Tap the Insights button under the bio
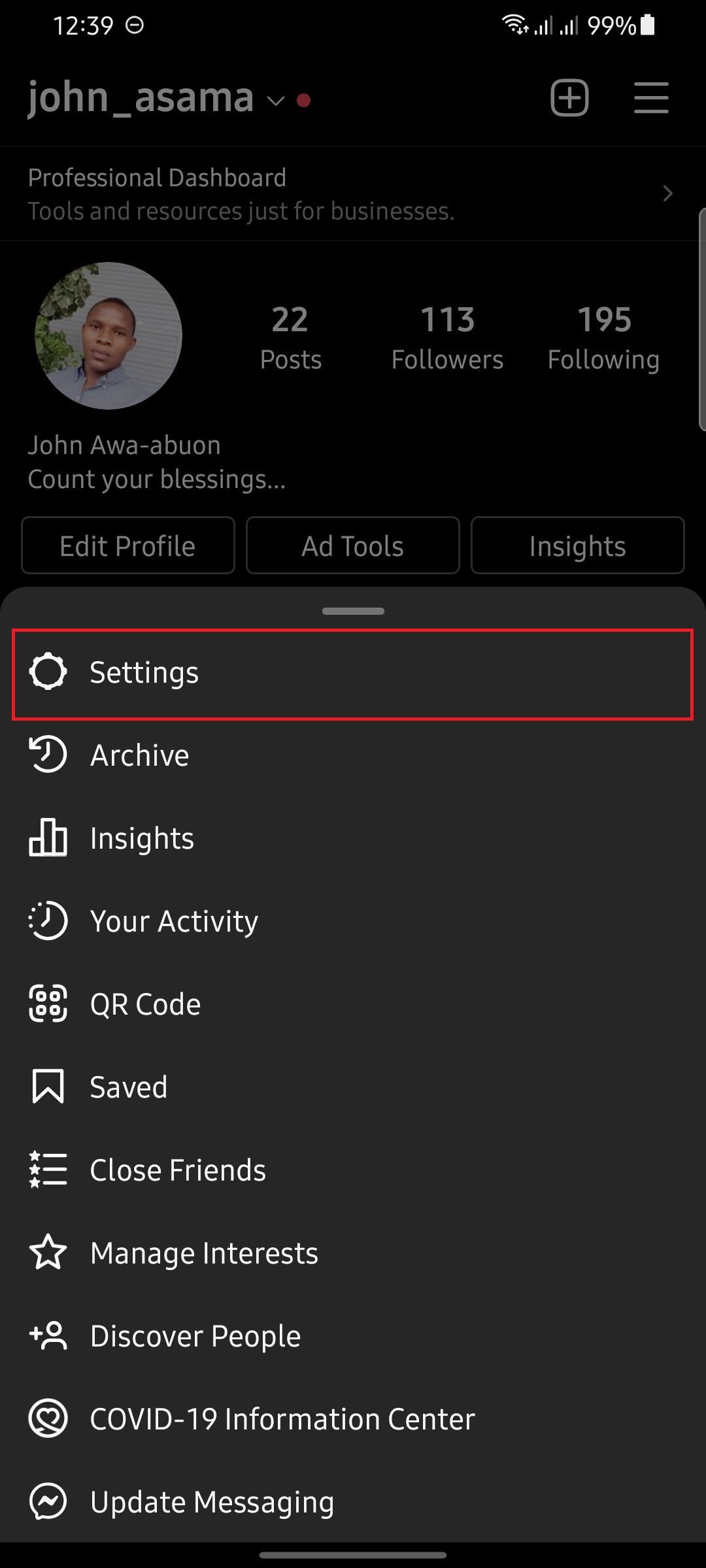 577,546
